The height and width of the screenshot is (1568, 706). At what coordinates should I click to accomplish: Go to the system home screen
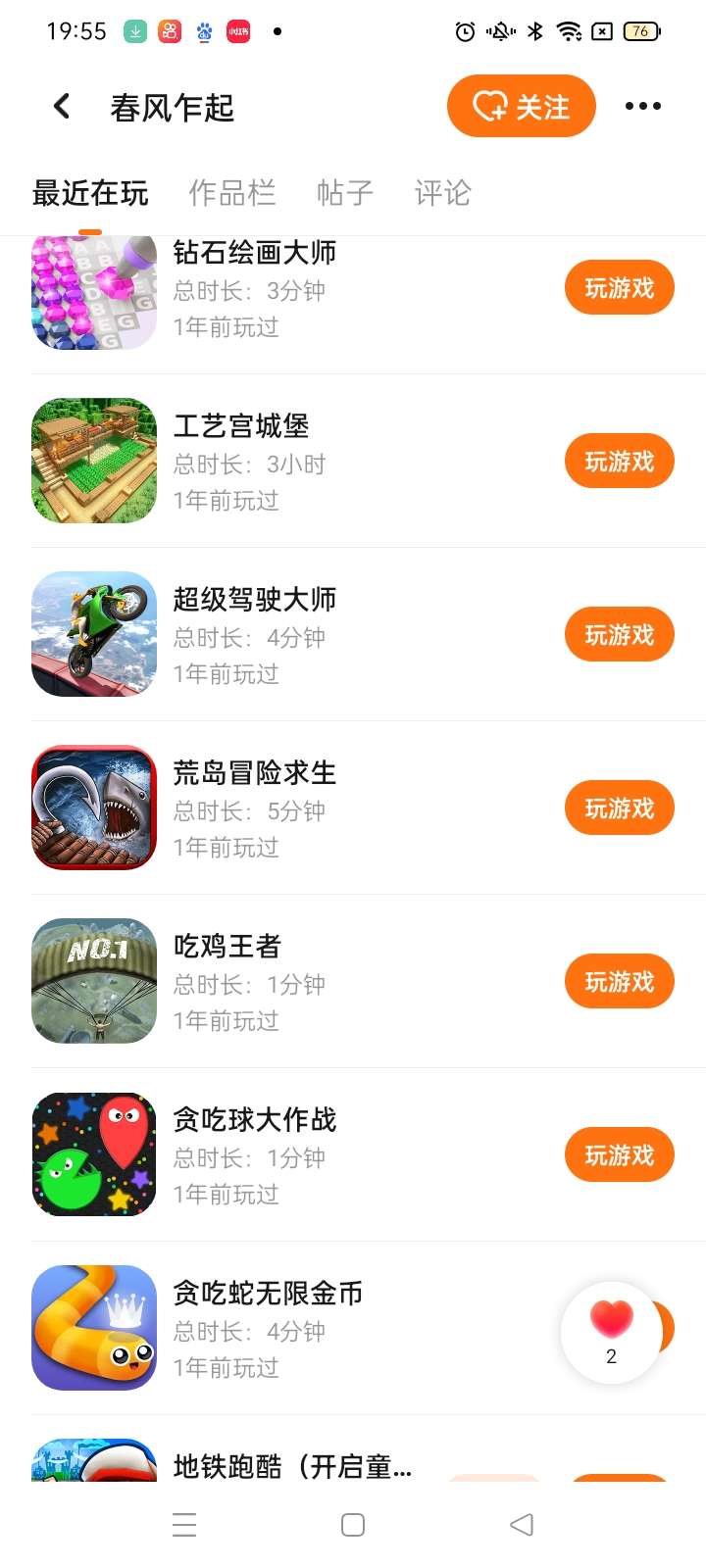pos(353,1525)
